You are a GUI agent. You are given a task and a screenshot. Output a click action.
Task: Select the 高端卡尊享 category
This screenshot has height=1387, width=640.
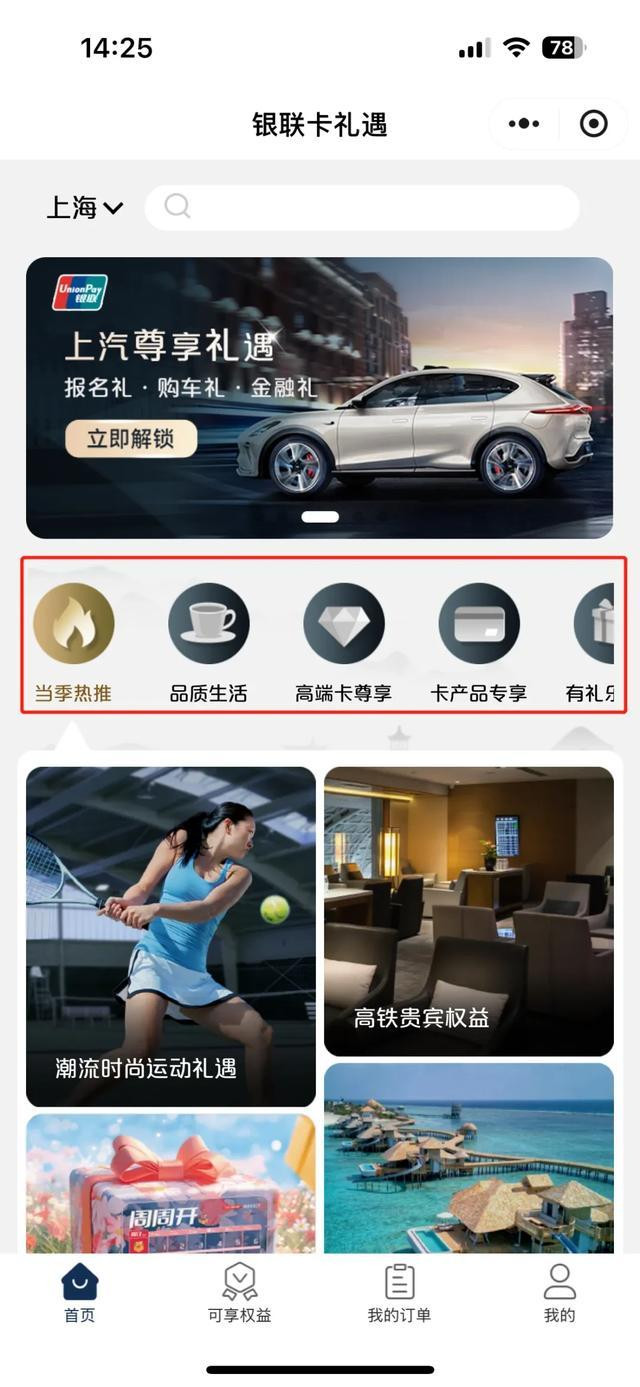click(343, 642)
